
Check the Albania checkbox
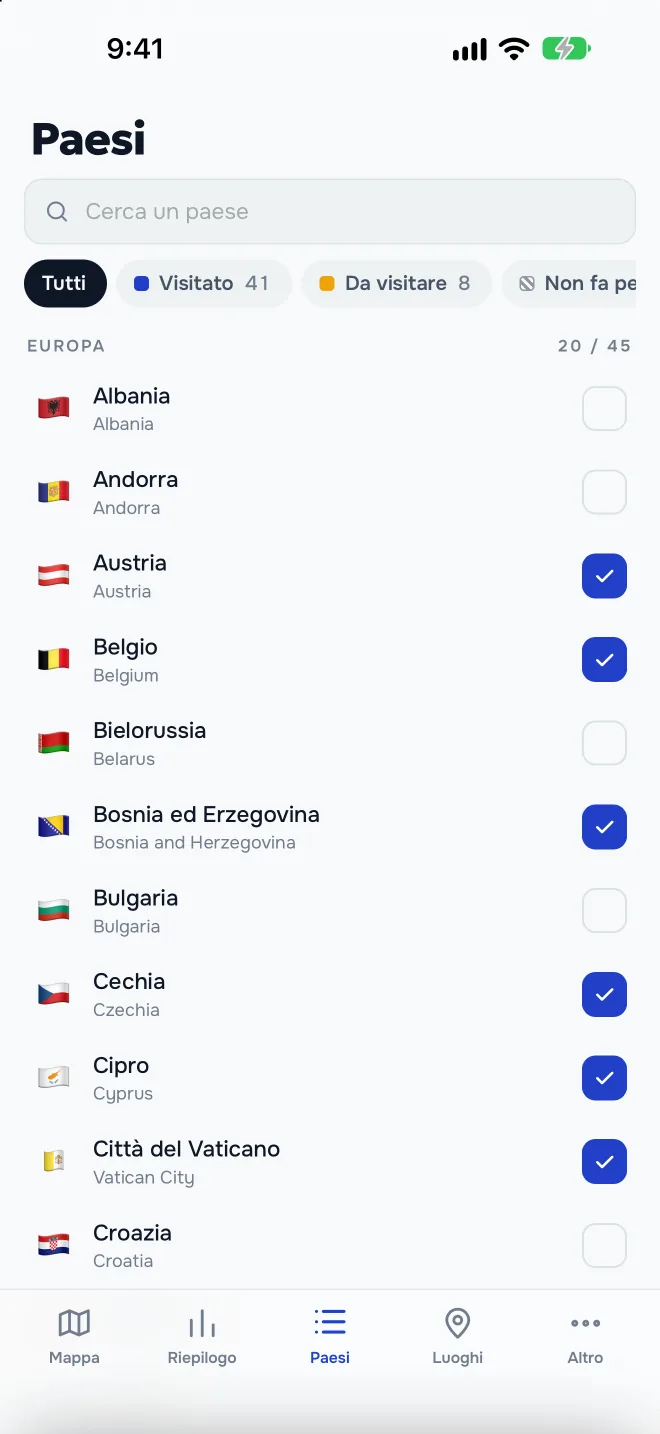[x=604, y=409]
